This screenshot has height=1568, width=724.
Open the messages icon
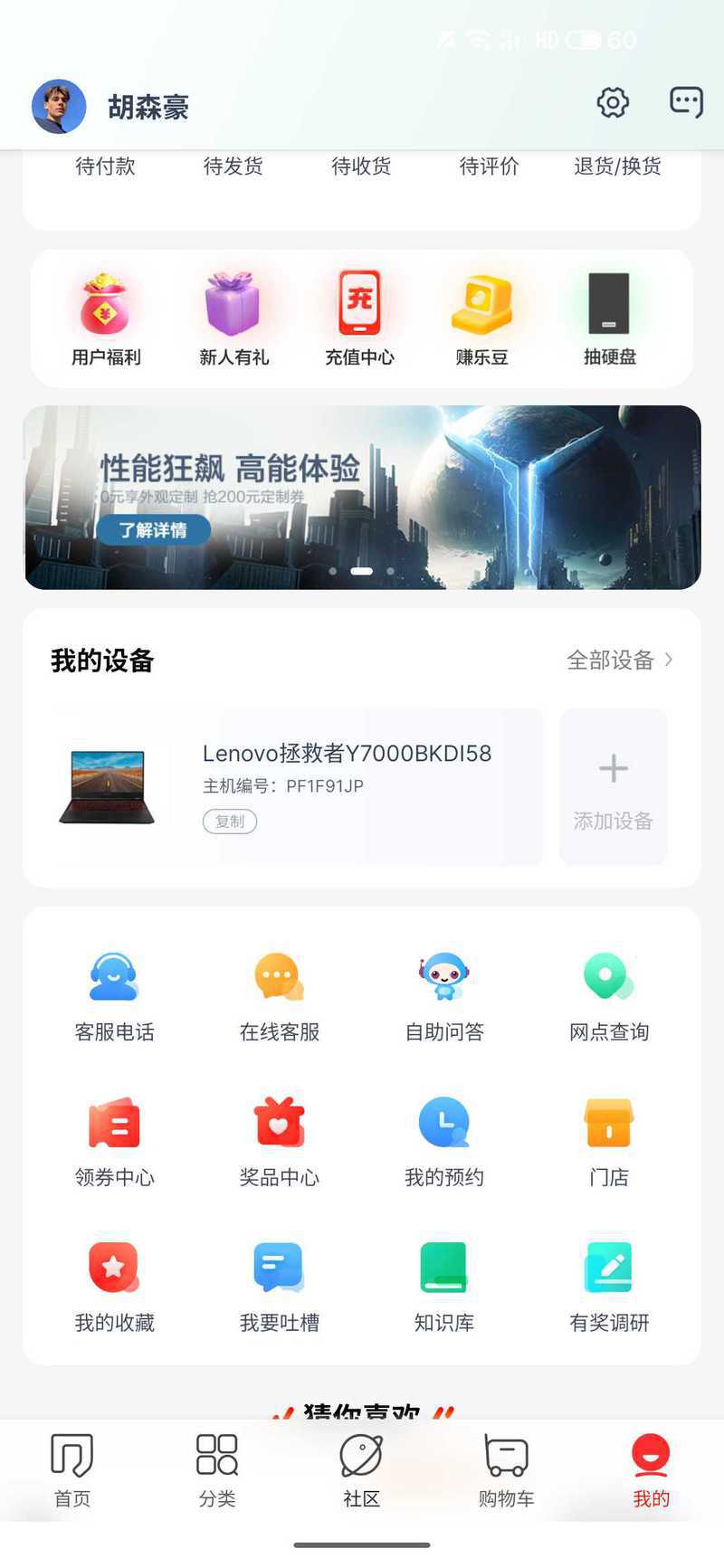686,102
